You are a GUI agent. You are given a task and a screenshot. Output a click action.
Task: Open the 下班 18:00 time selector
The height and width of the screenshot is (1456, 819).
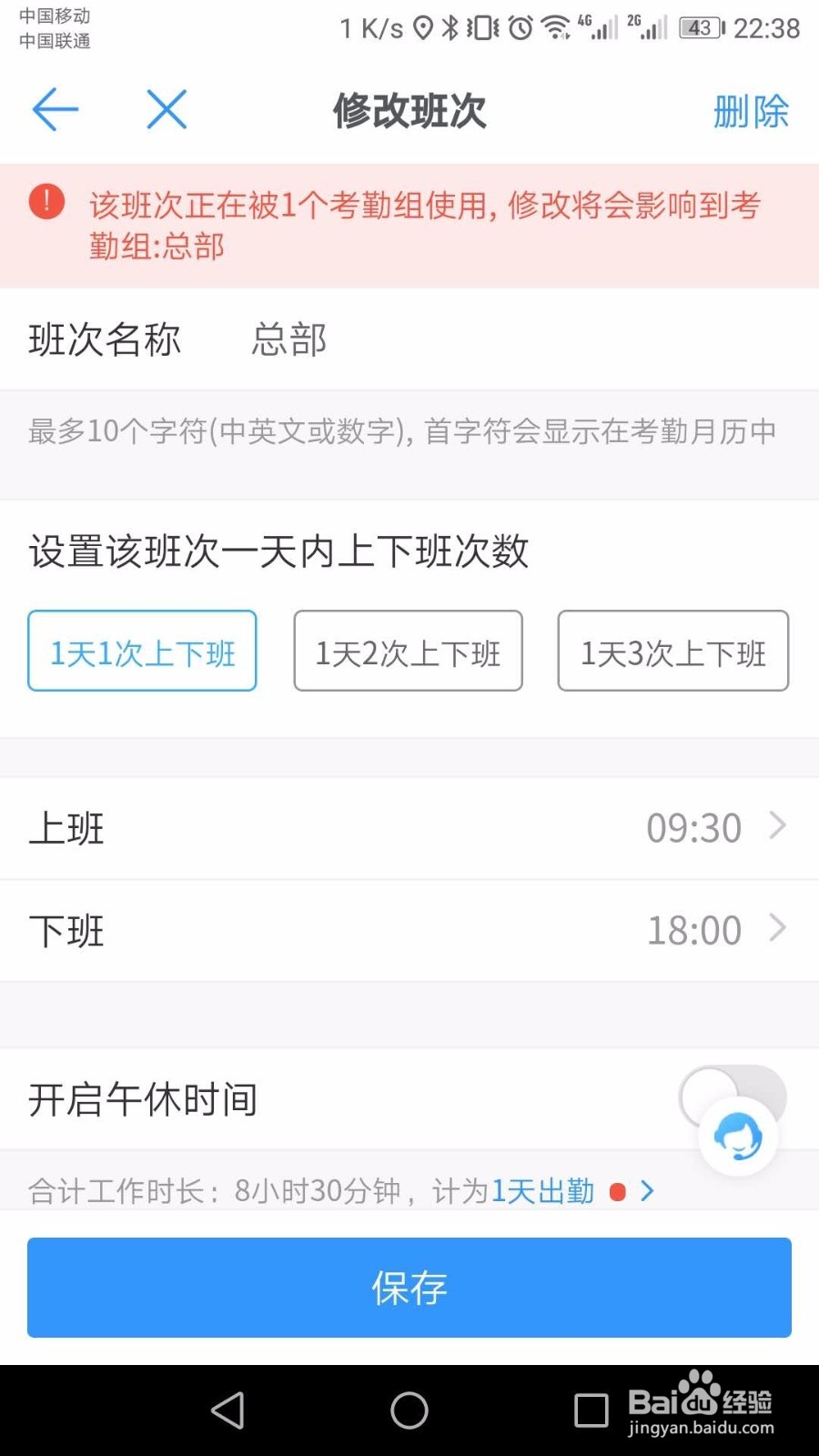(x=409, y=929)
